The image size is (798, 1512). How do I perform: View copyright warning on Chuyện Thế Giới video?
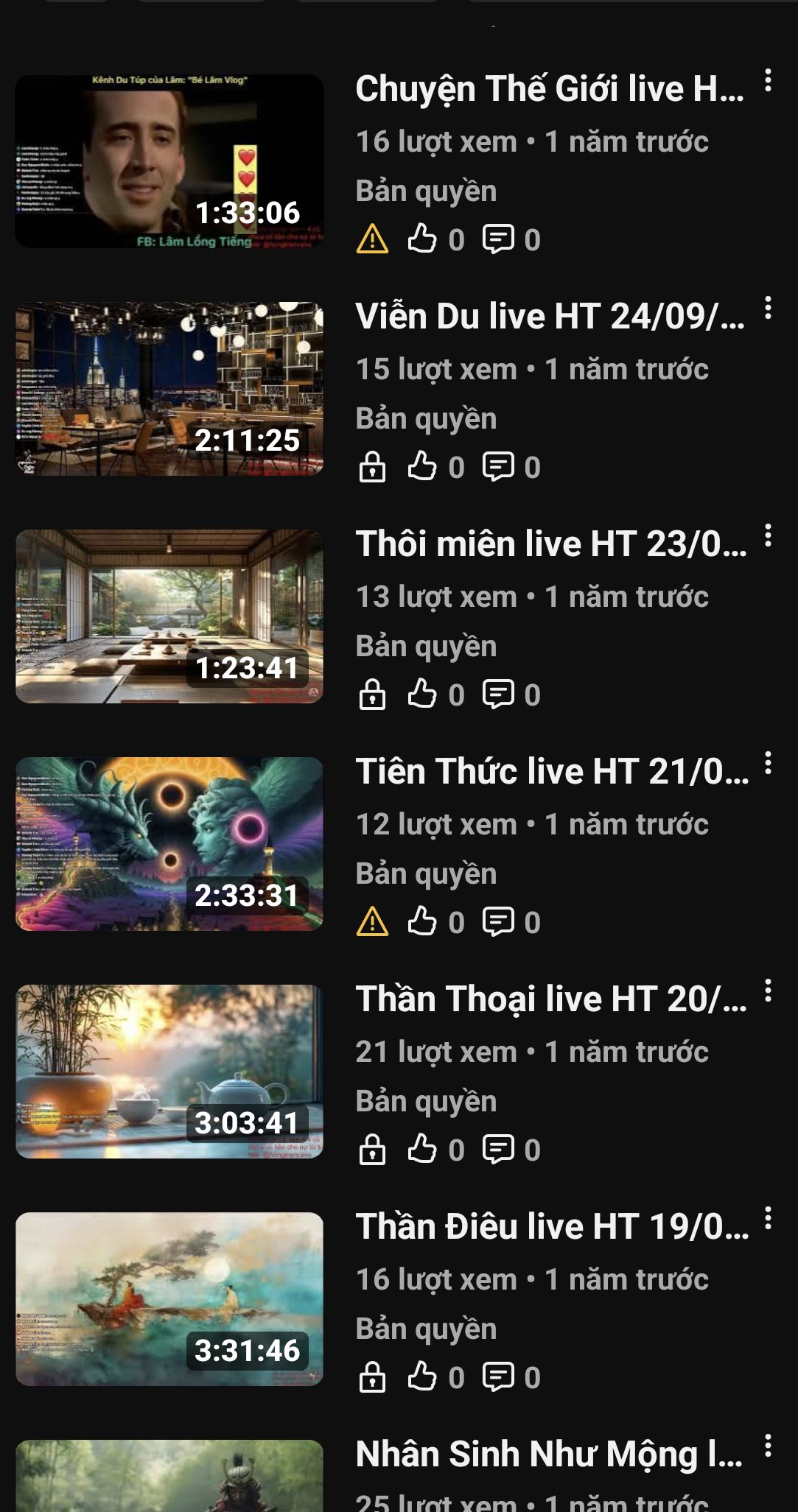point(372,239)
